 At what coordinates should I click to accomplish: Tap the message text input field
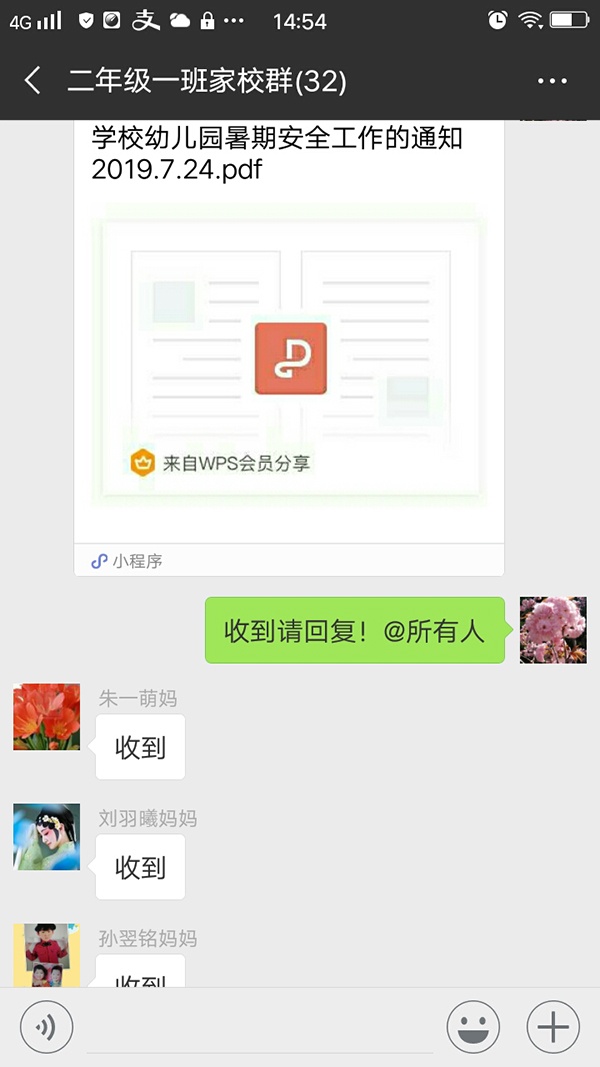coord(260,1028)
